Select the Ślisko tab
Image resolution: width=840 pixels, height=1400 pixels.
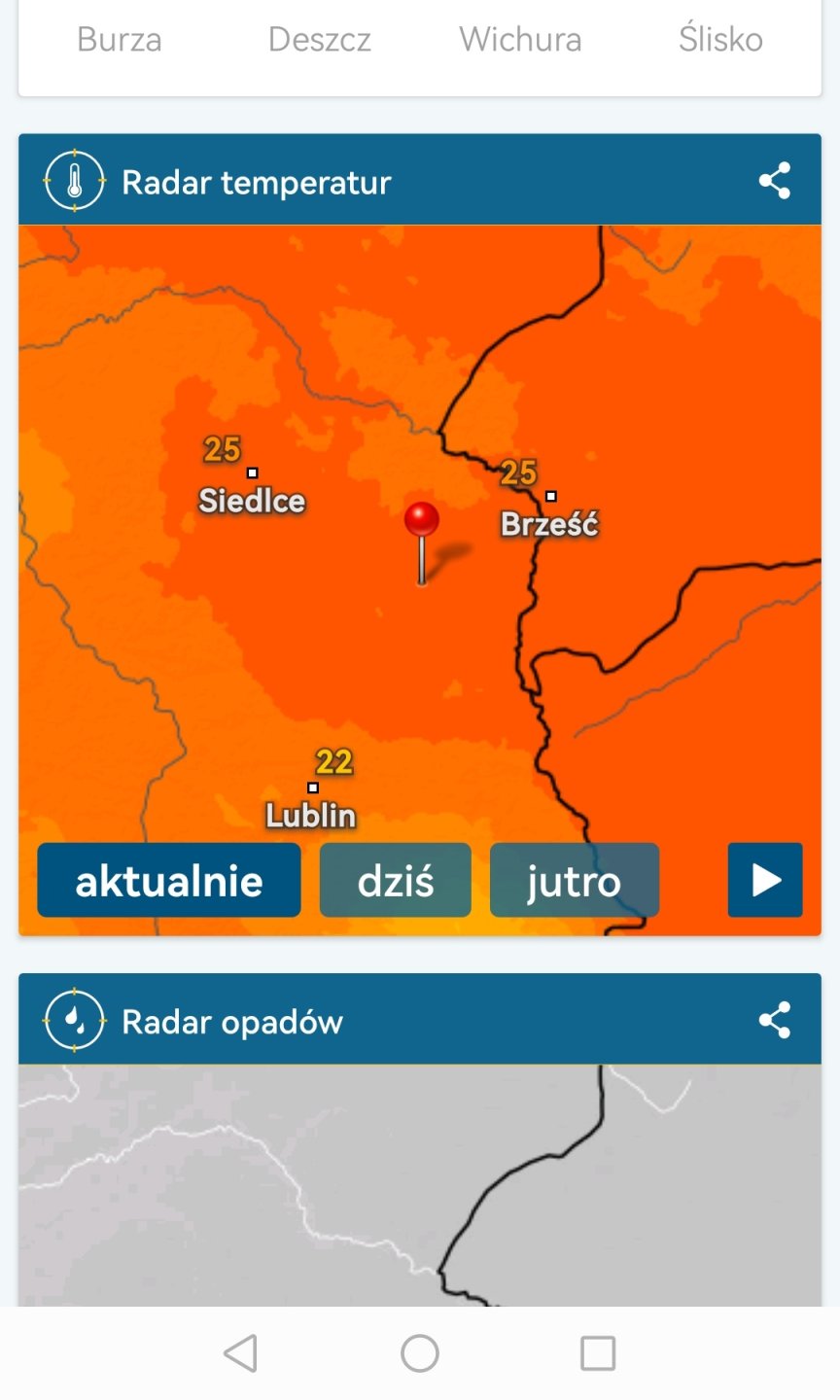click(x=720, y=40)
